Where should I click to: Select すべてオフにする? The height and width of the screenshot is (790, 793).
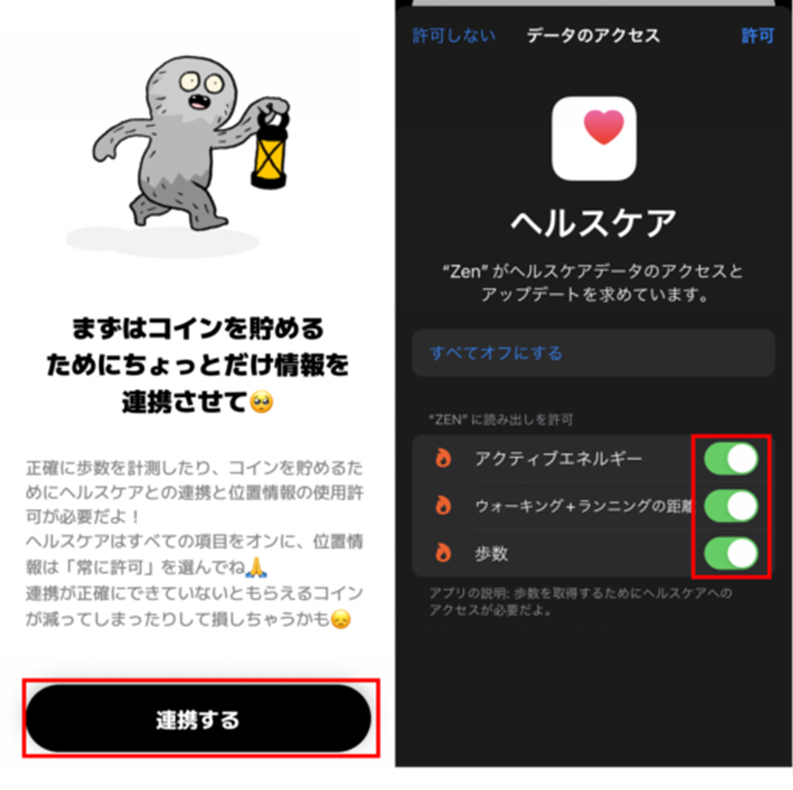(x=497, y=353)
